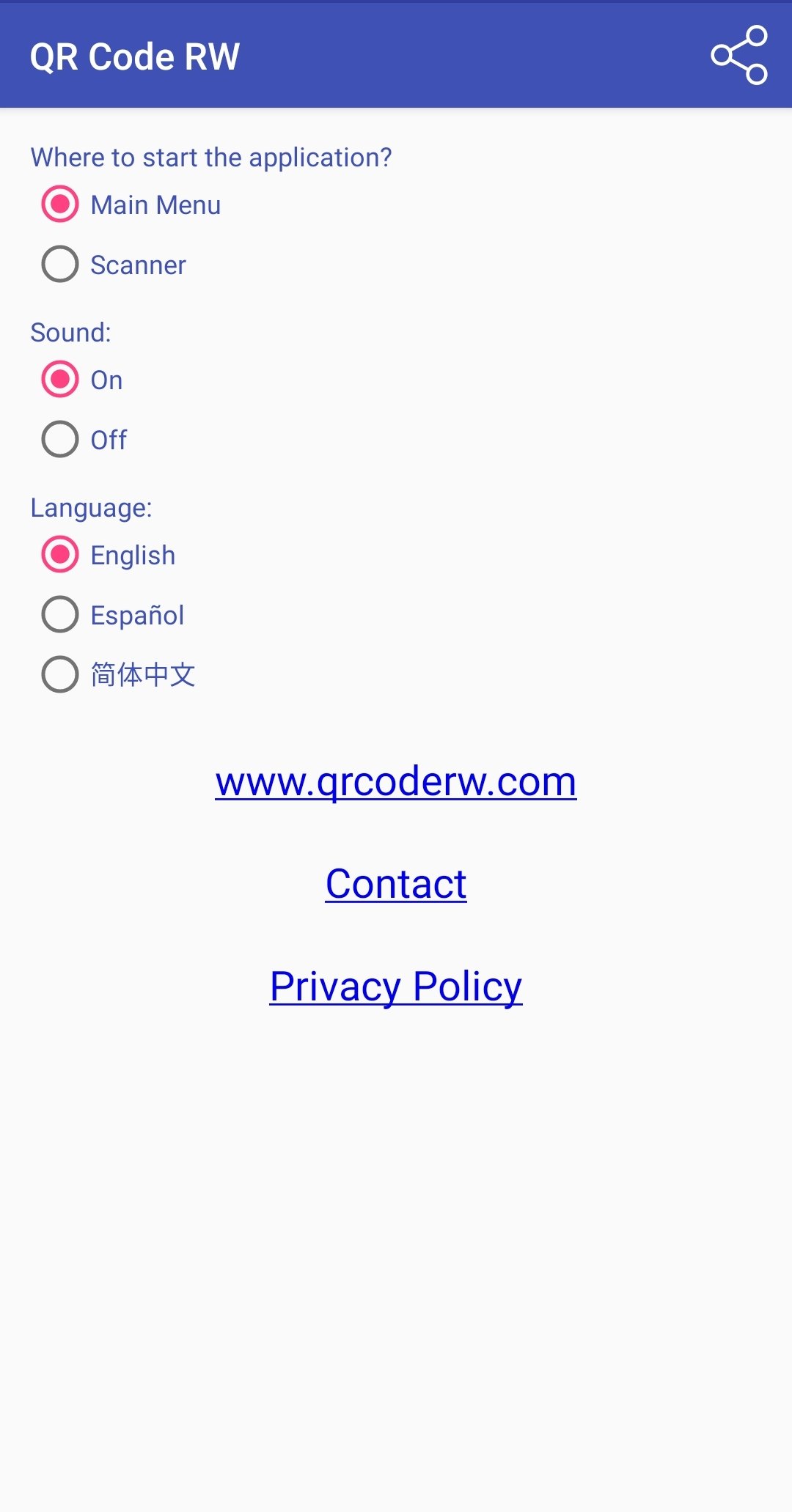Share the app via share icon
This screenshot has height=1512, width=792.
738,56
